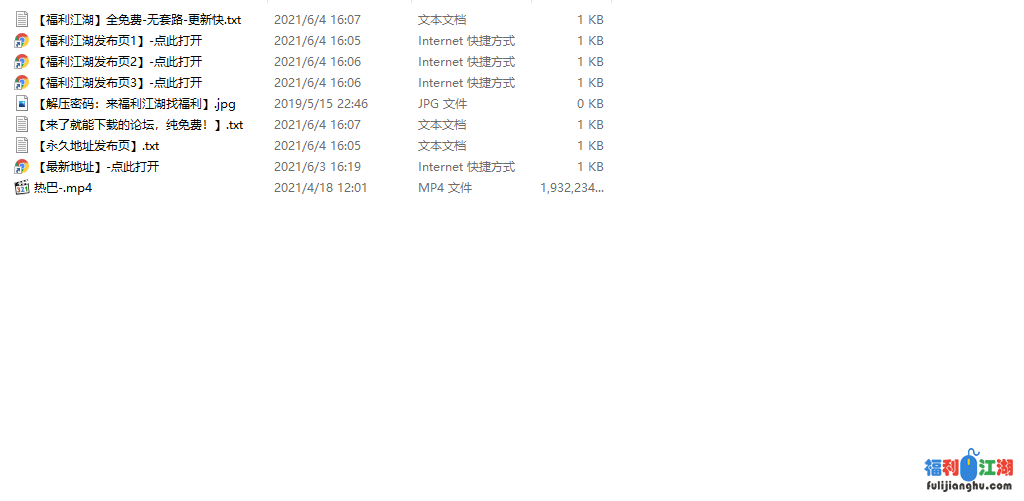
Task: Open the 永久地址发布页.txt file
Action: tap(97, 146)
